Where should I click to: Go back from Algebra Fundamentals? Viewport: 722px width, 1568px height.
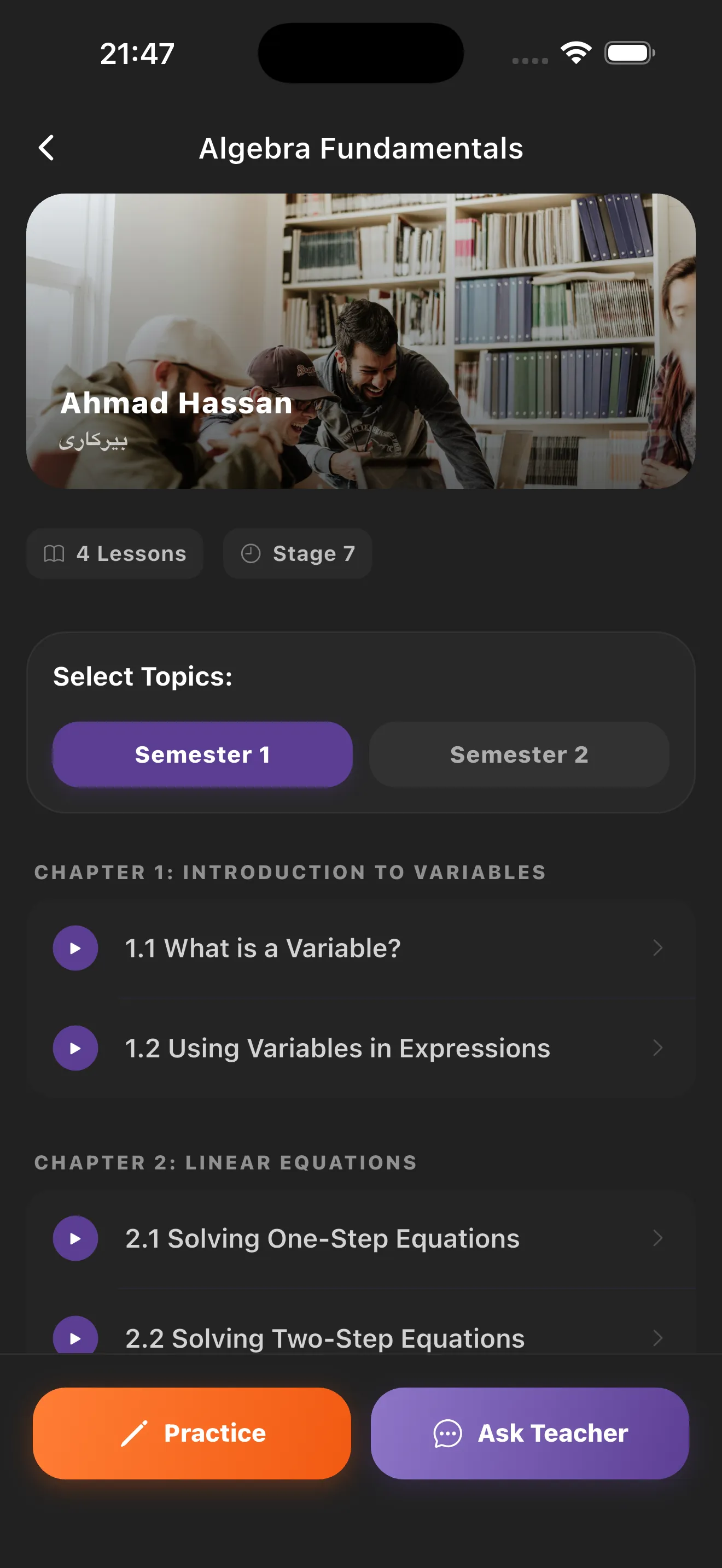(46, 148)
